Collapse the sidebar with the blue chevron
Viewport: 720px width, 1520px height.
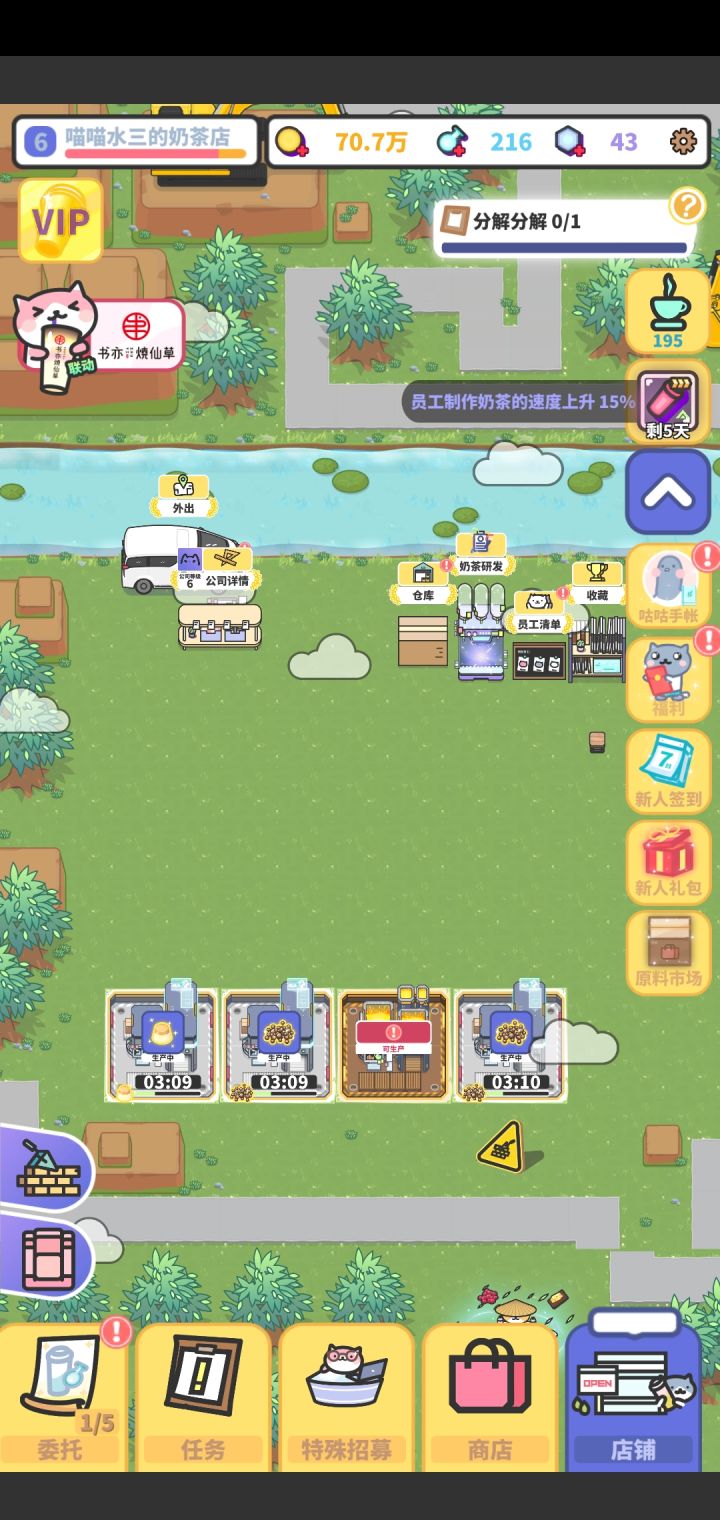point(667,491)
